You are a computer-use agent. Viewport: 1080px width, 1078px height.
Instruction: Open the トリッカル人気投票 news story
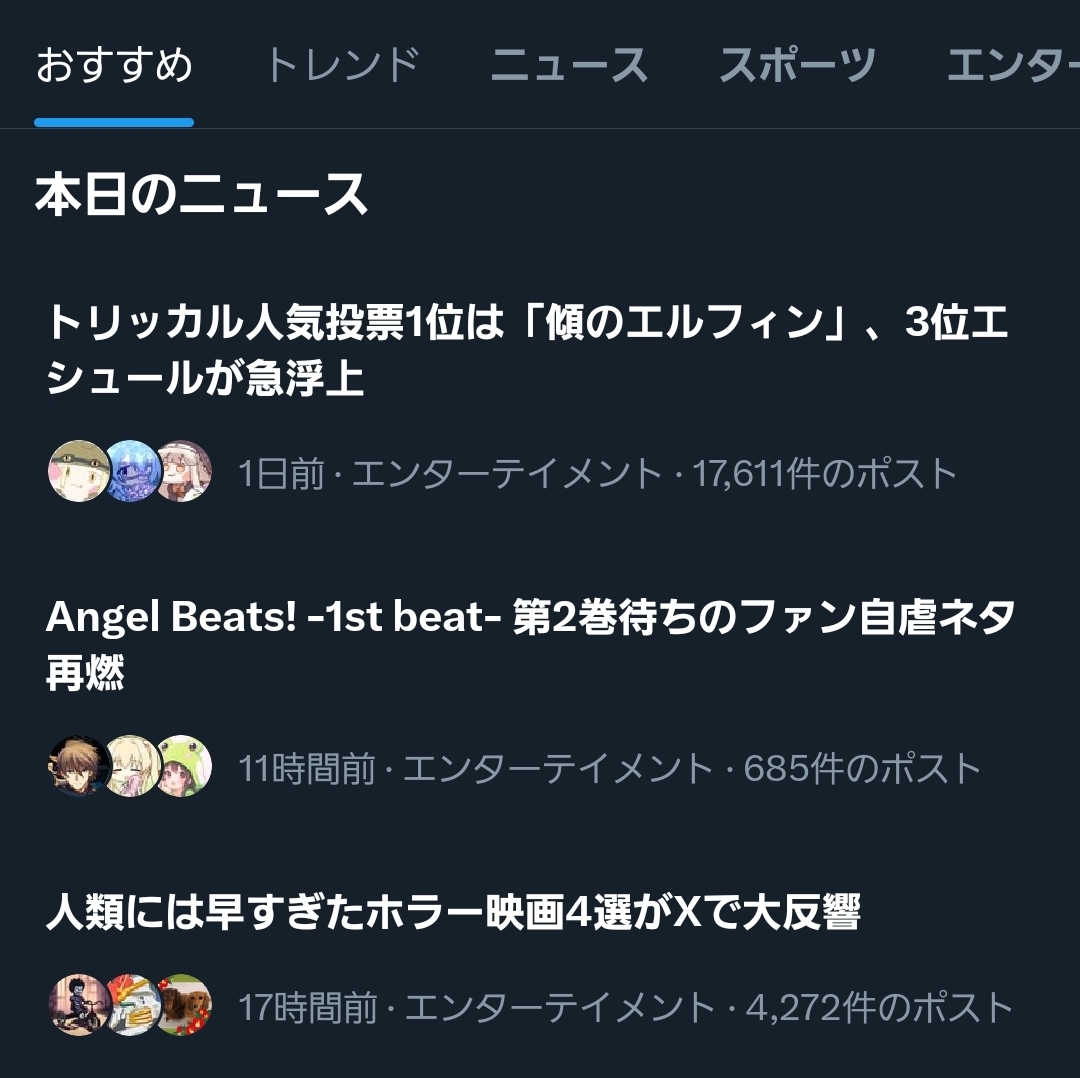coord(527,351)
